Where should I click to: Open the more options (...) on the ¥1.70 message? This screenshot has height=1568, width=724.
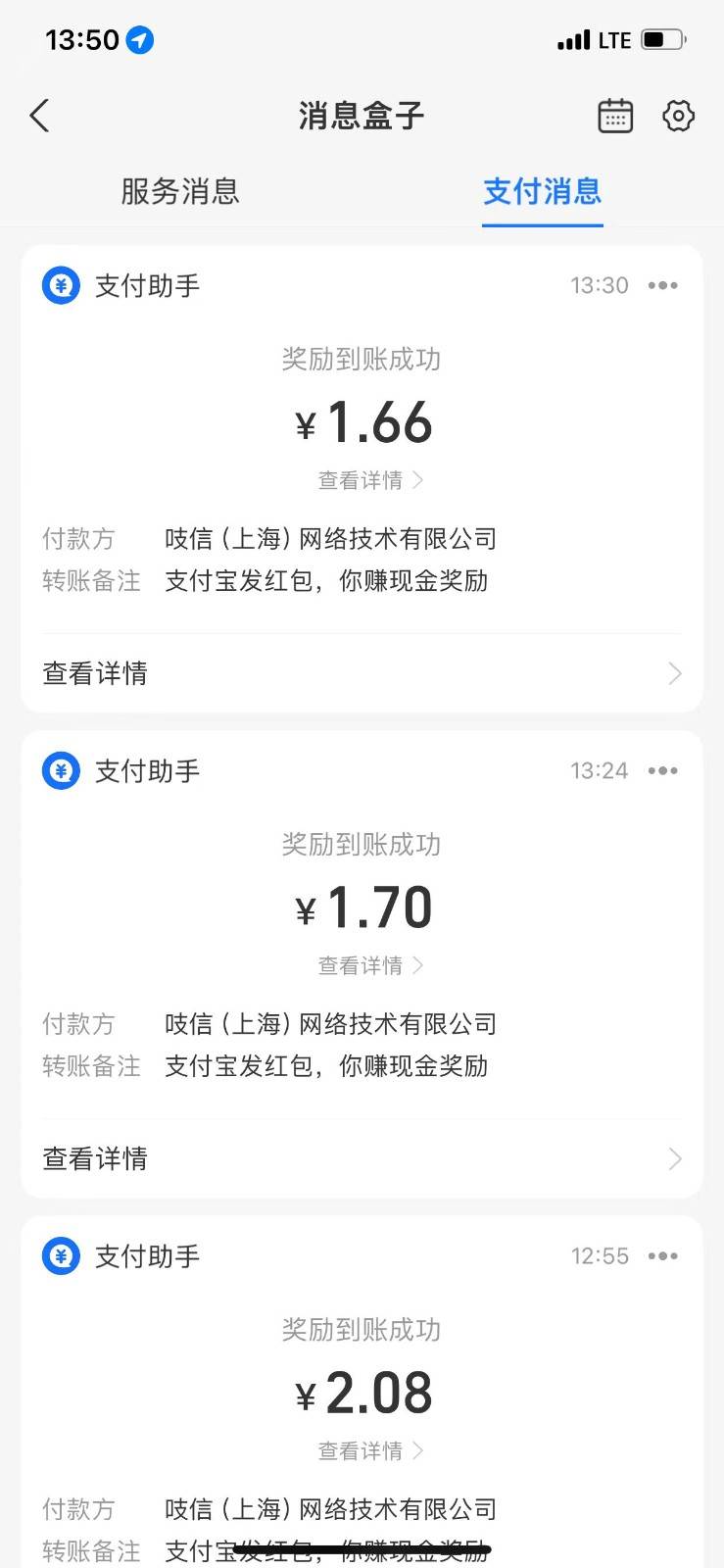[663, 770]
